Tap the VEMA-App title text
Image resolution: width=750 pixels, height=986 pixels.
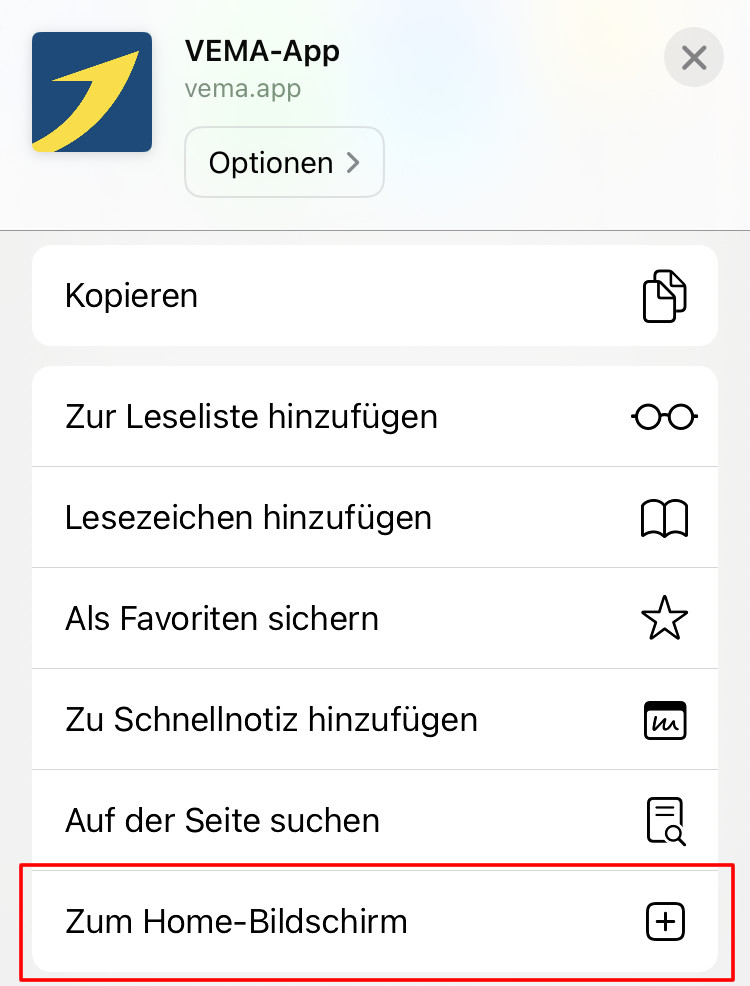tap(262, 51)
